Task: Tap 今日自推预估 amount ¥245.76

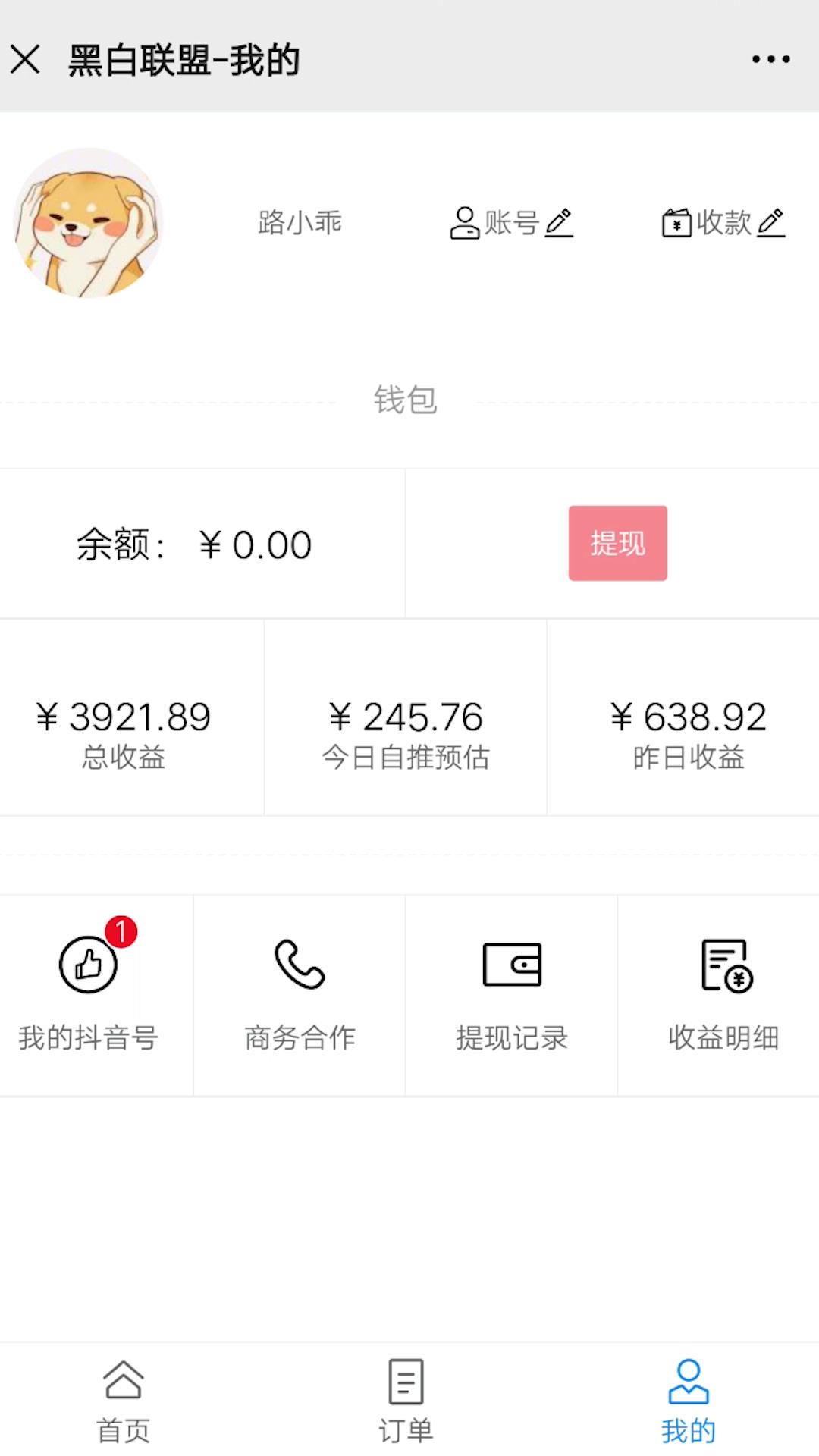Action: (x=404, y=715)
